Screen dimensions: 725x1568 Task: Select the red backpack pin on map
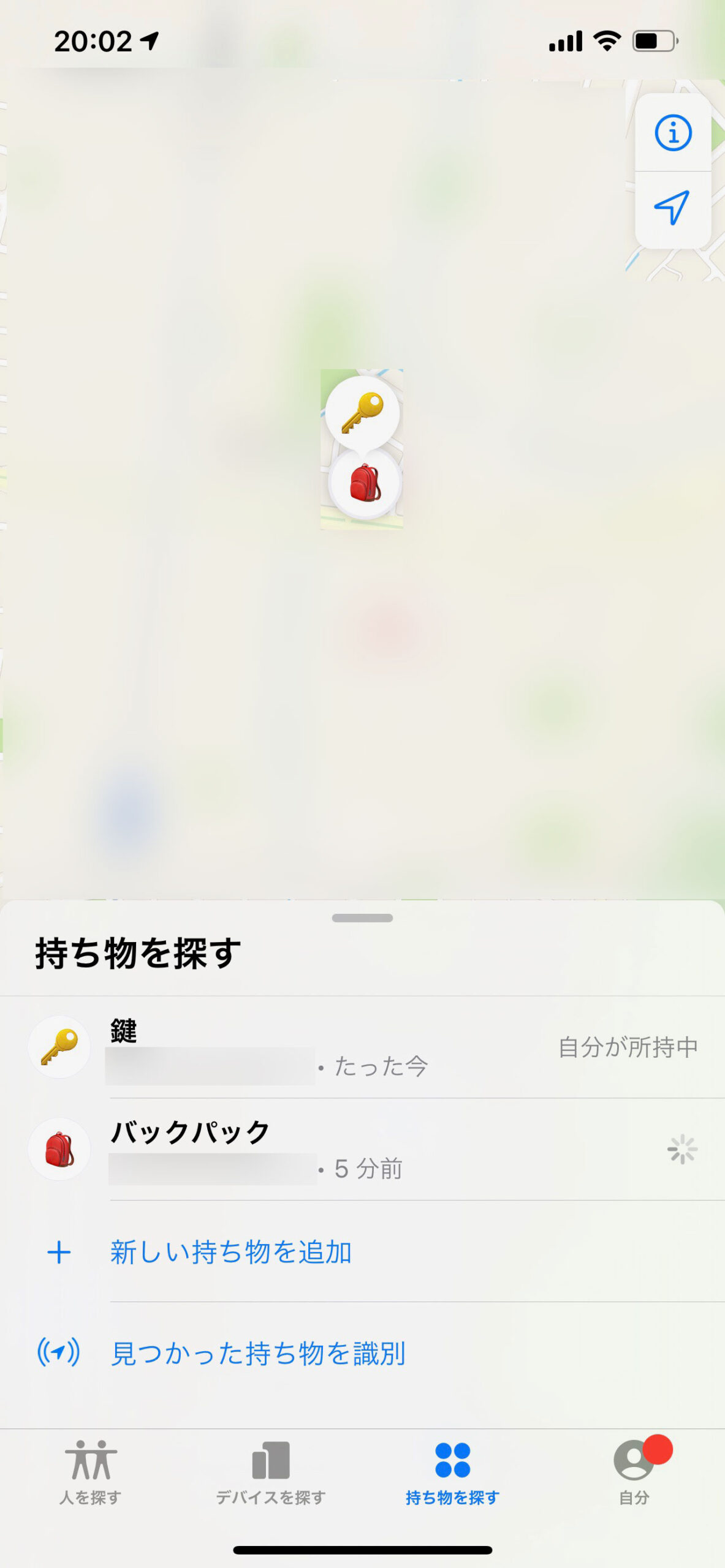pyautogui.click(x=365, y=483)
